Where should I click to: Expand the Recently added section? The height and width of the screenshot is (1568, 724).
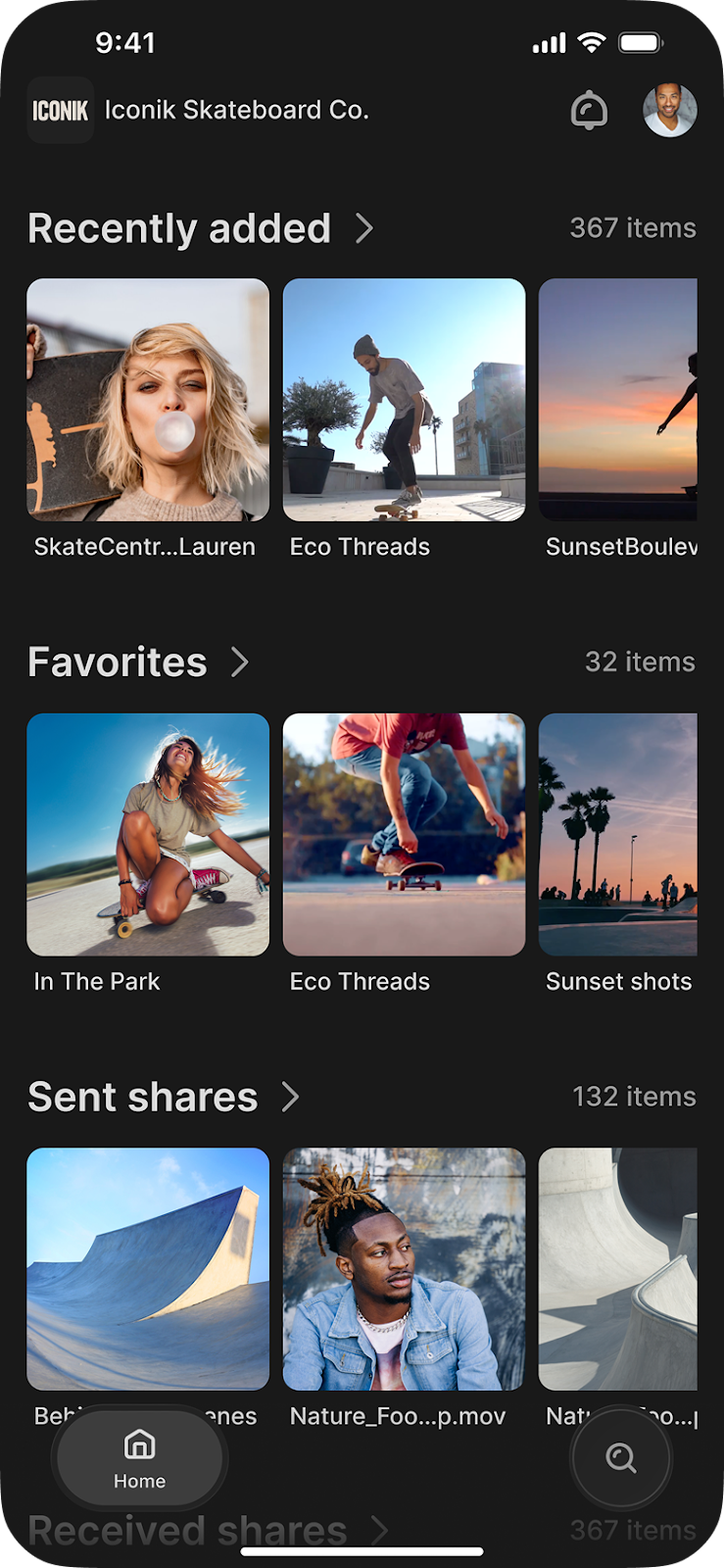(364, 228)
